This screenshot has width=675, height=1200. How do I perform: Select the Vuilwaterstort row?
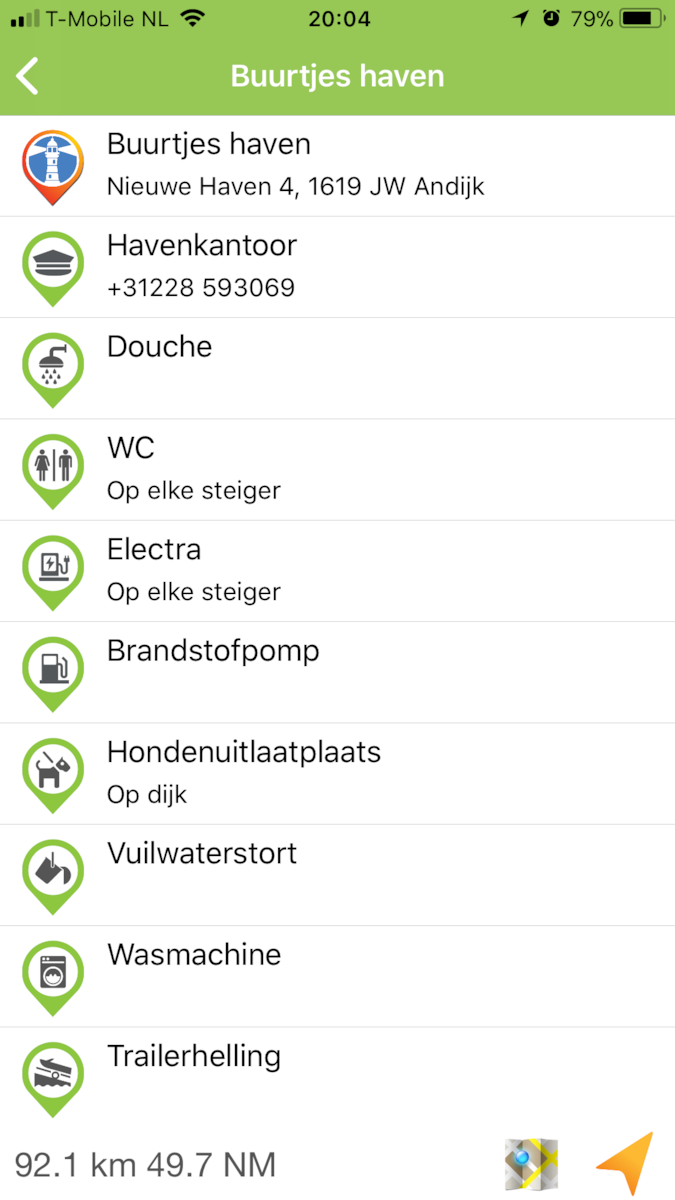coord(337,874)
